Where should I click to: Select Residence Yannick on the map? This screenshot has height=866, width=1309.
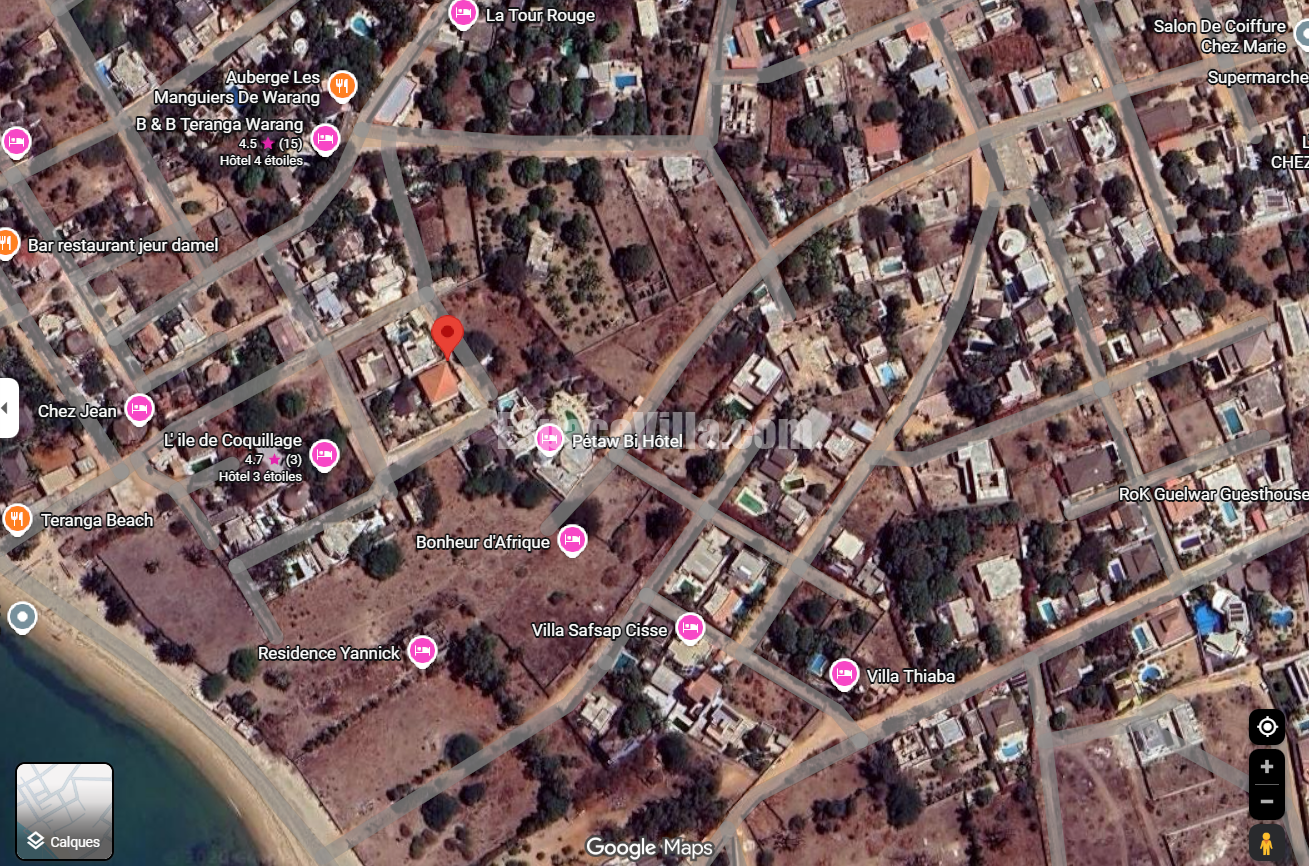point(422,651)
